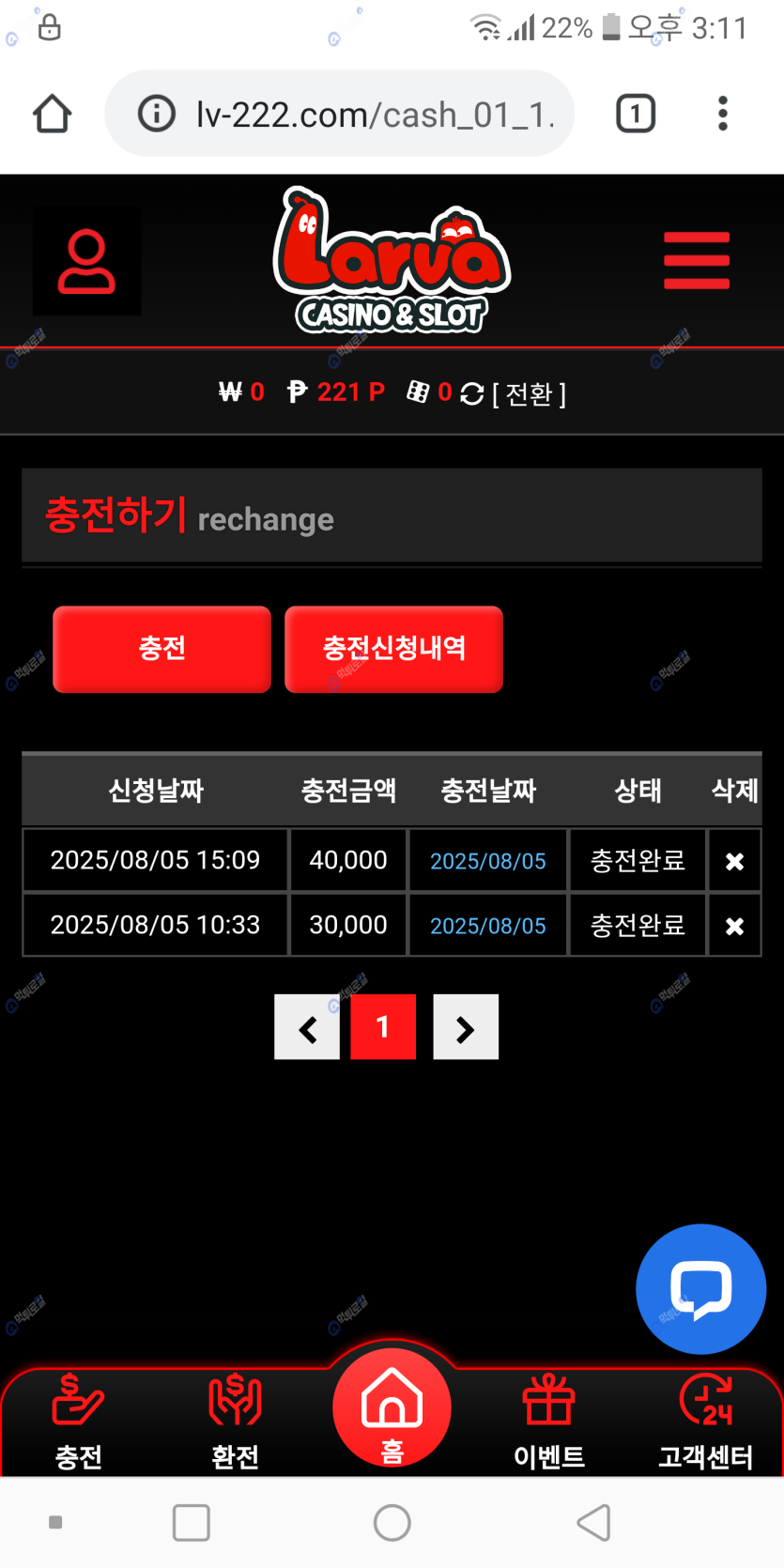Screen dimensions: 784x1568
Task: Open the red hamburger menu
Action: [x=696, y=260]
